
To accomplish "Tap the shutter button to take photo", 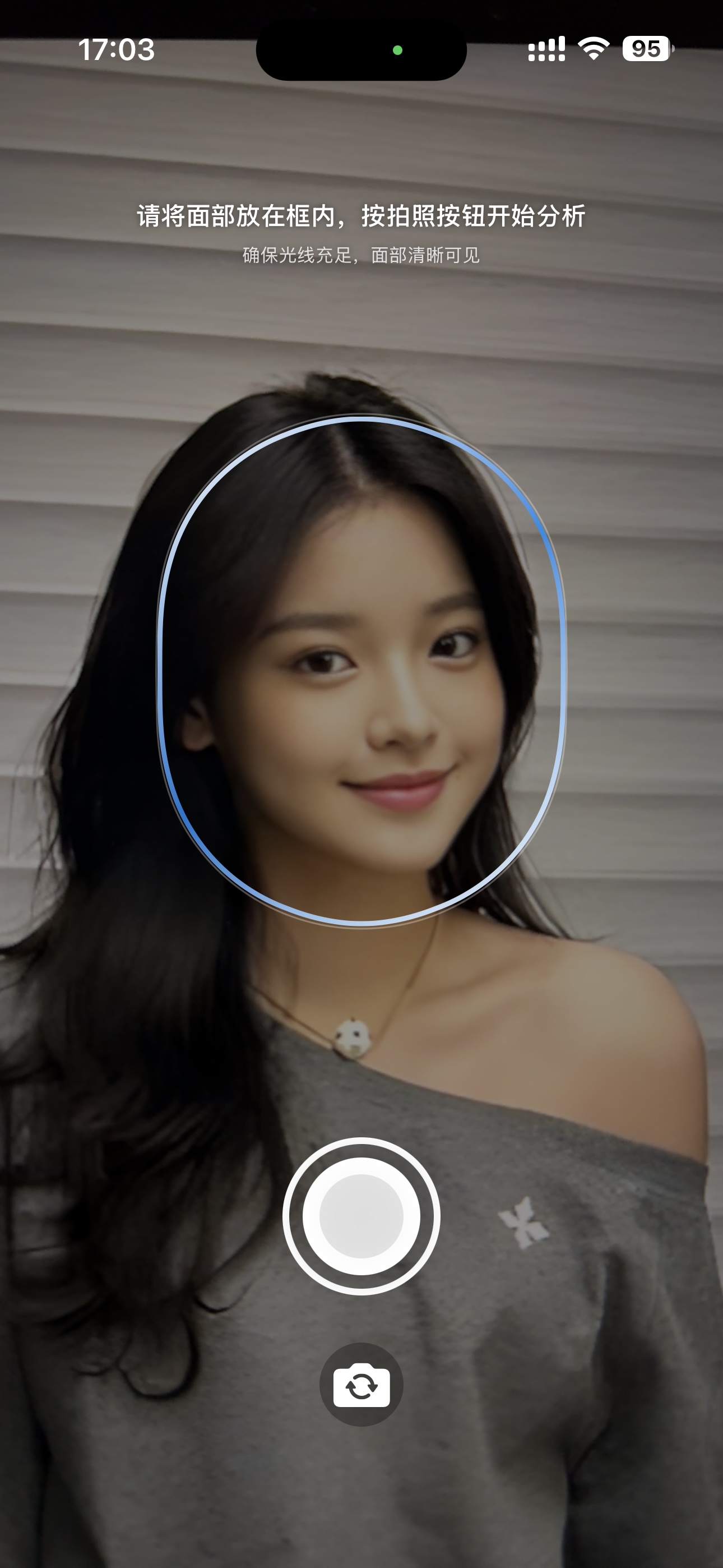I will [x=361, y=1216].
